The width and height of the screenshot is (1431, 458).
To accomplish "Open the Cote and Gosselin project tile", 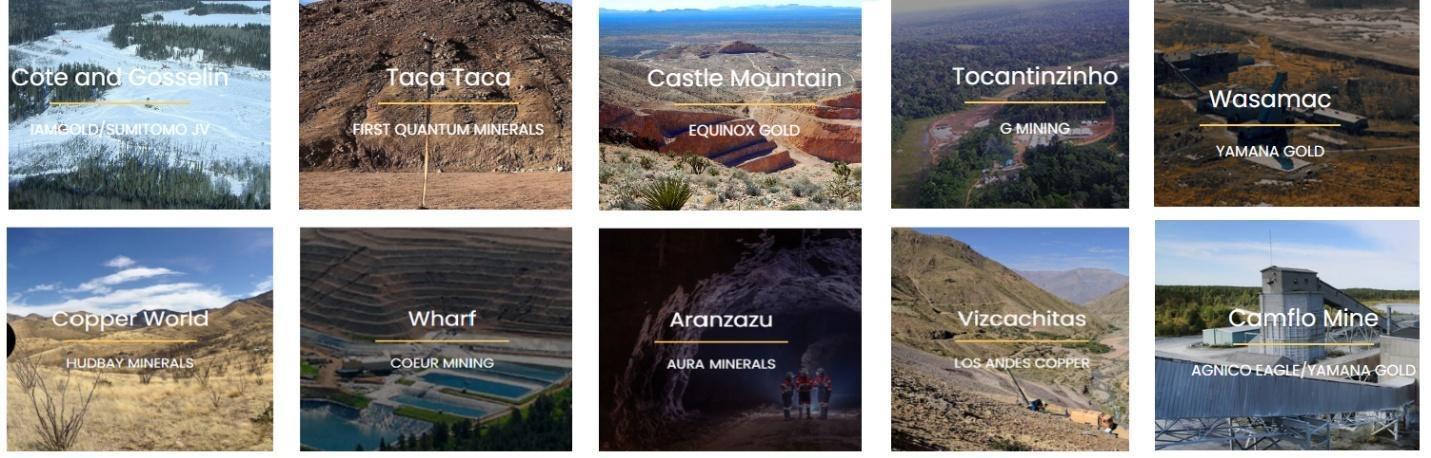I will tap(139, 103).
